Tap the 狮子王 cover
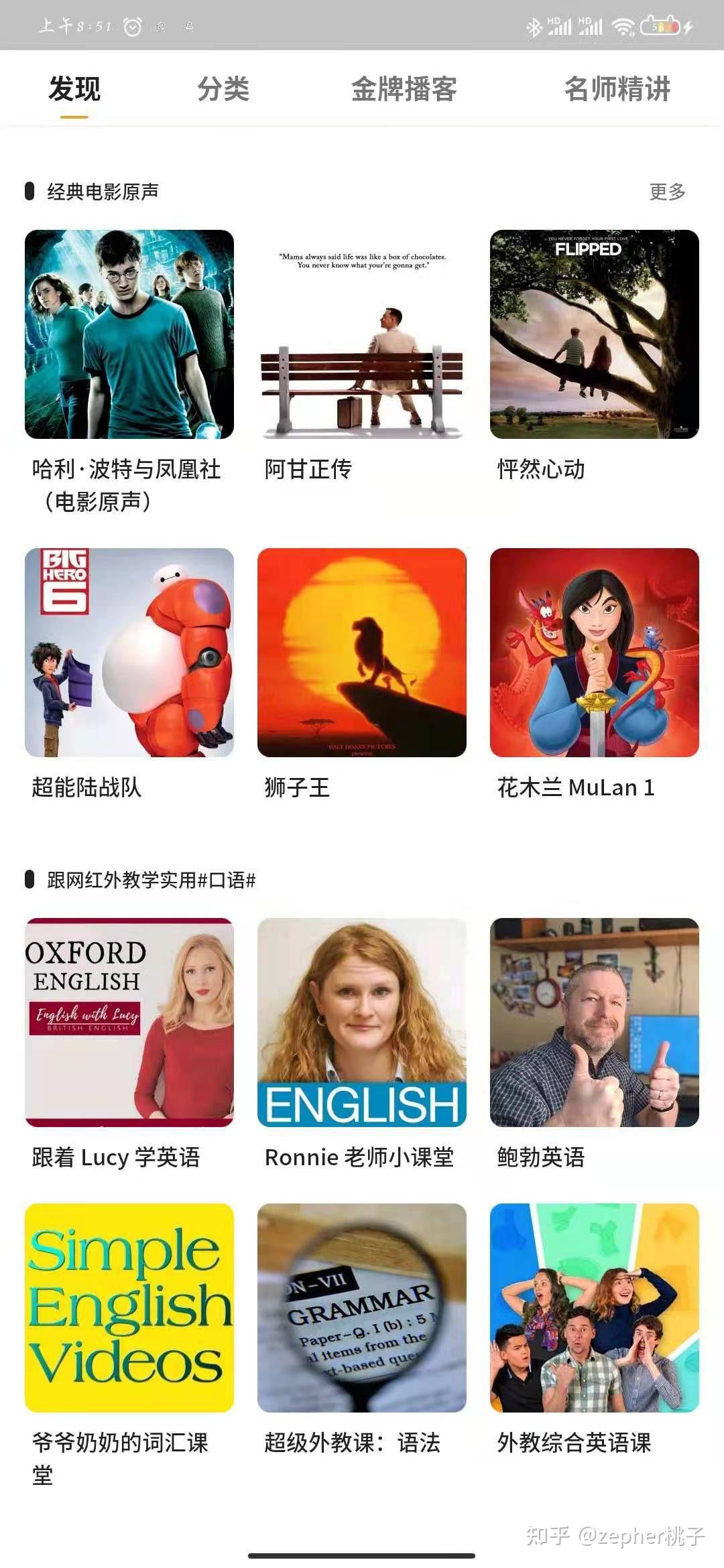Image resolution: width=724 pixels, height=1568 pixels. coord(362,653)
